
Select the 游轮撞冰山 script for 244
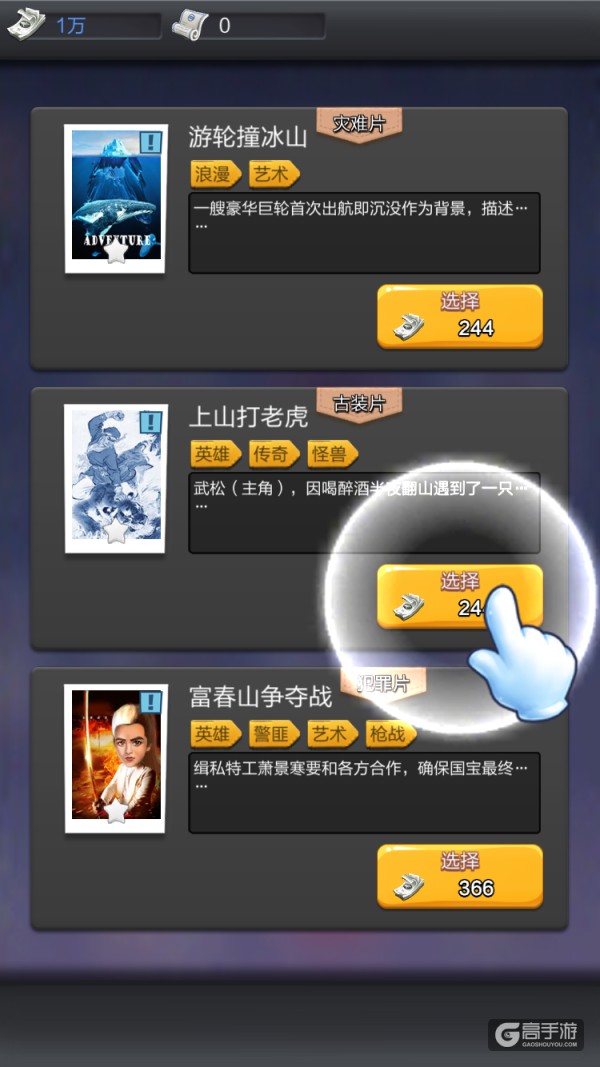459,316
